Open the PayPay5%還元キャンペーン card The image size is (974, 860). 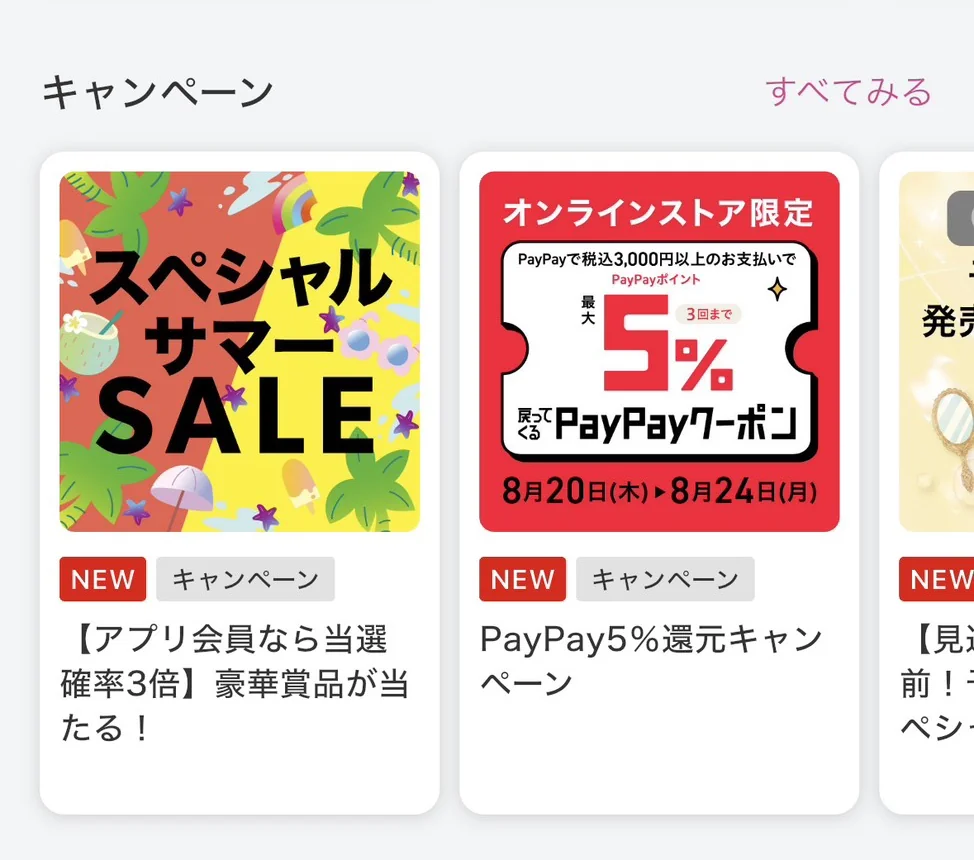[659, 483]
